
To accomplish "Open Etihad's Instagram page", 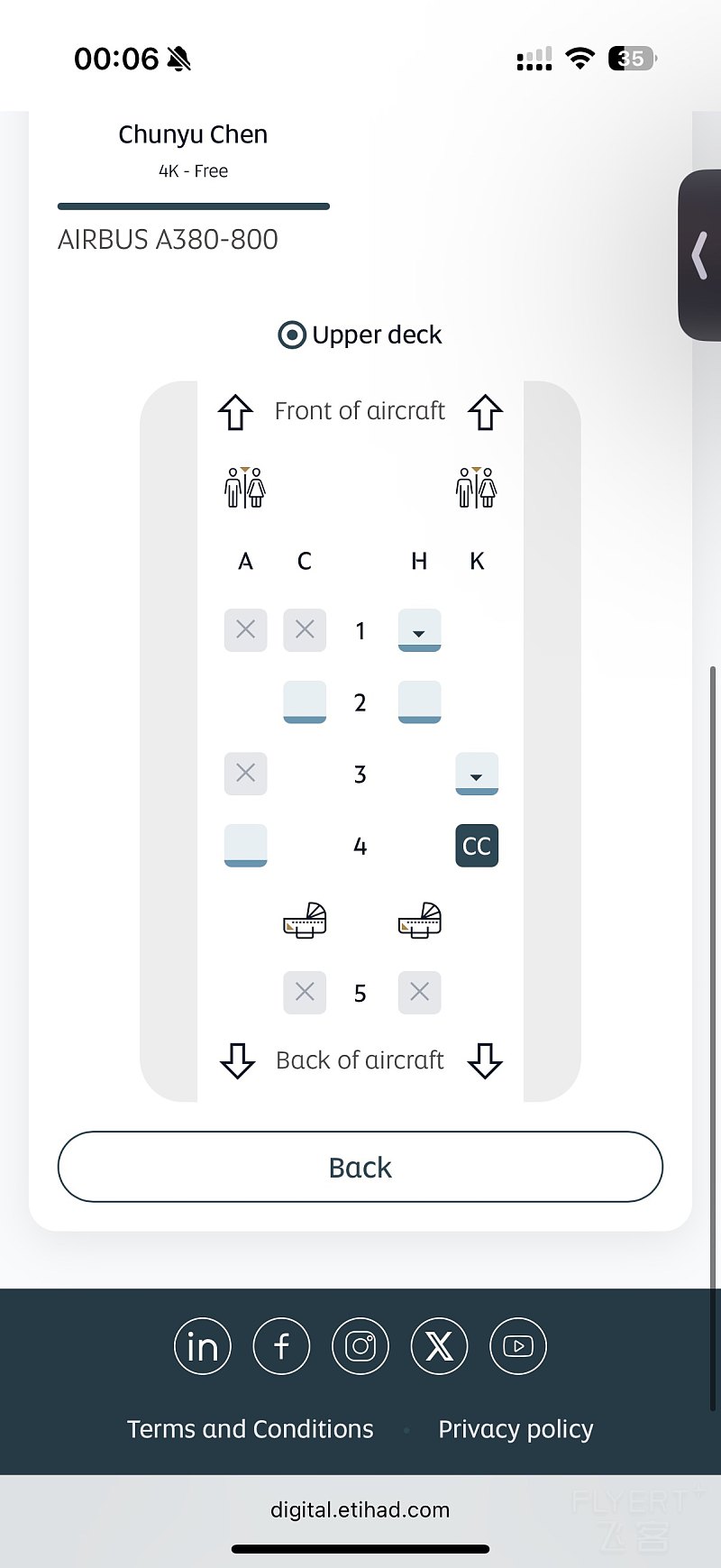I will click(x=360, y=1346).
